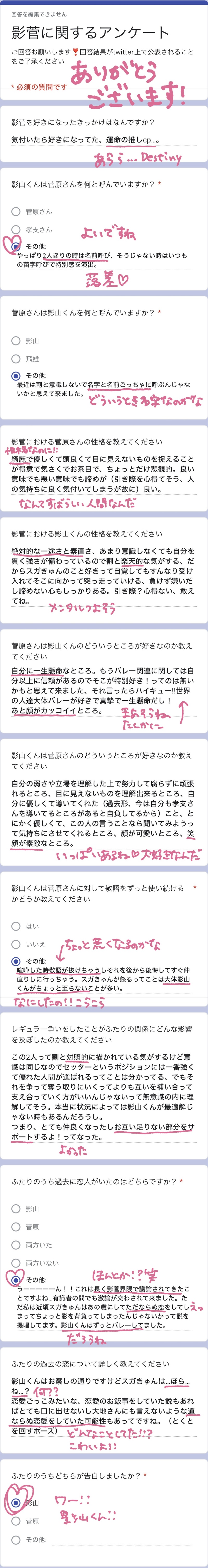
Task: Edit the answer about 影山くんの性格
Action: coord(103,575)
